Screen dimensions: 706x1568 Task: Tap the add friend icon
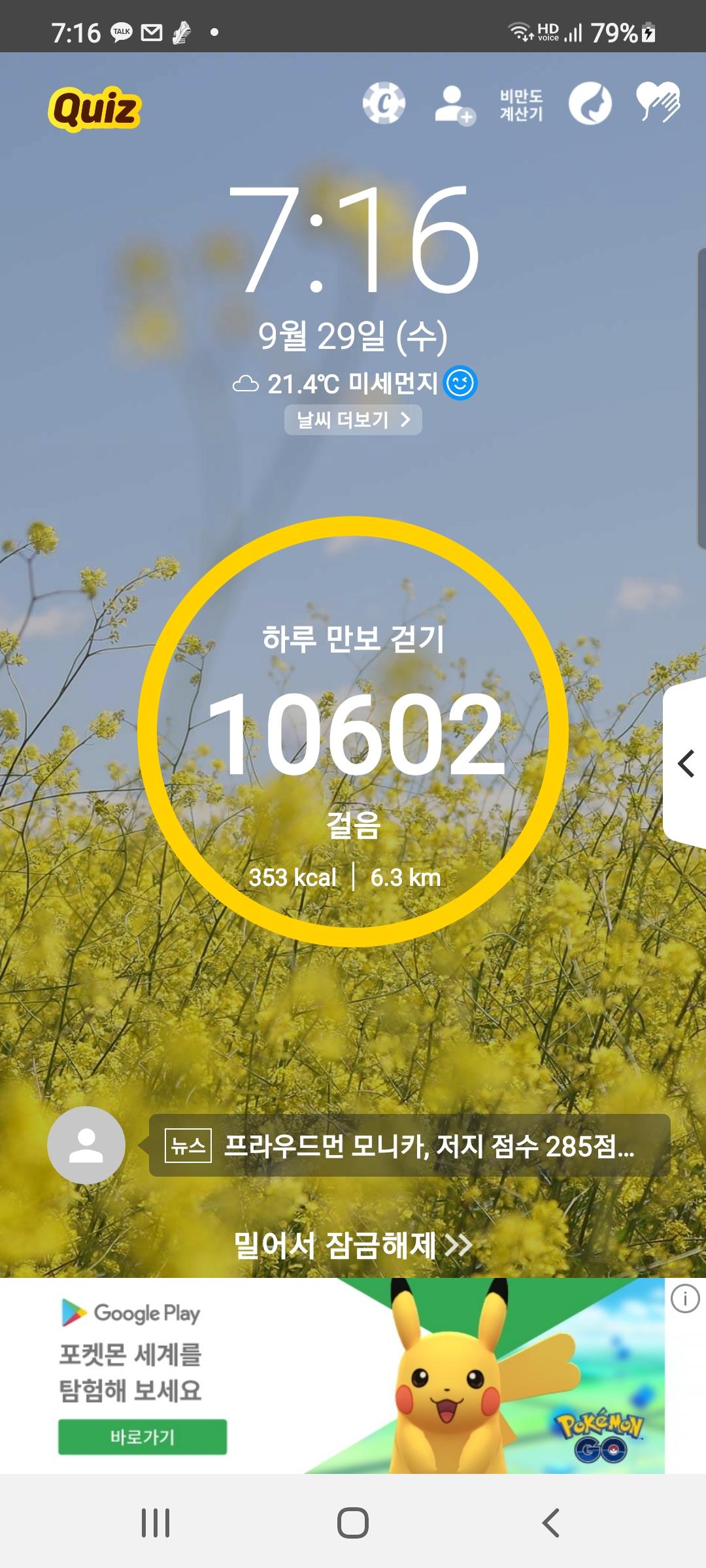point(454,105)
